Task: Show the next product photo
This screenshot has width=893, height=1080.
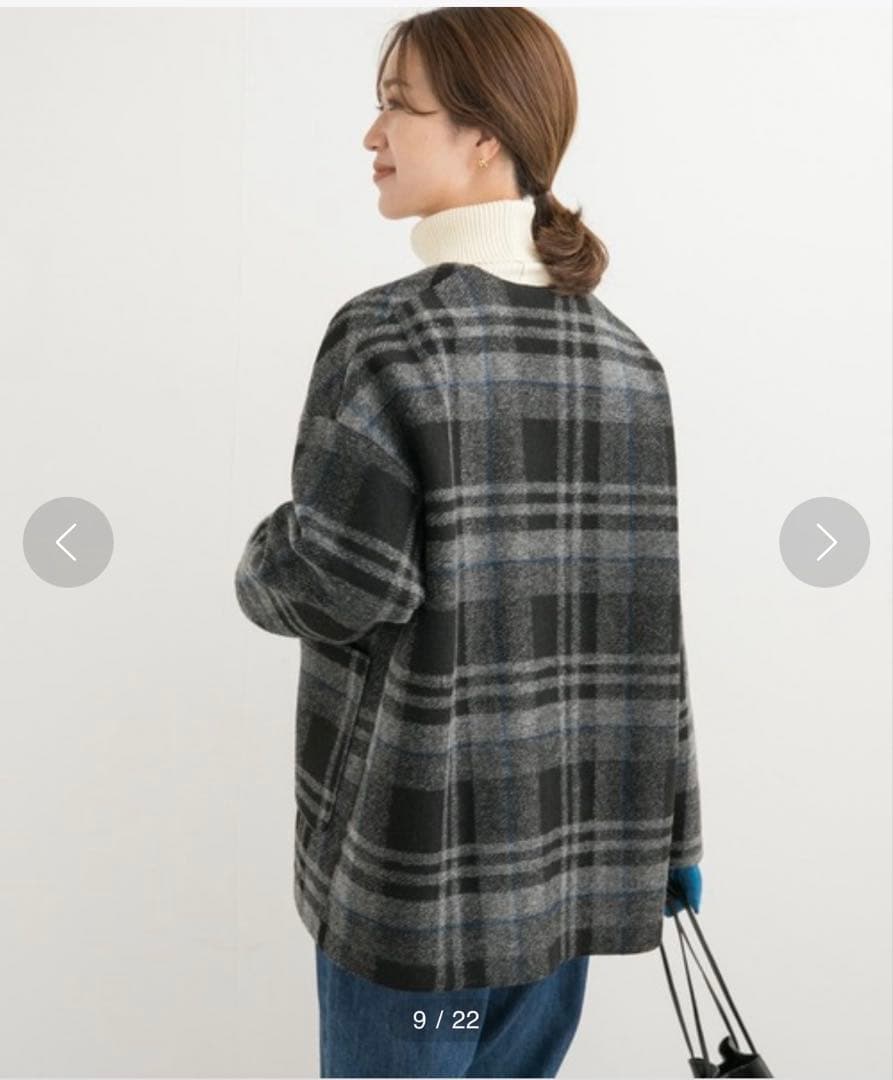Action: [x=824, y=542]
